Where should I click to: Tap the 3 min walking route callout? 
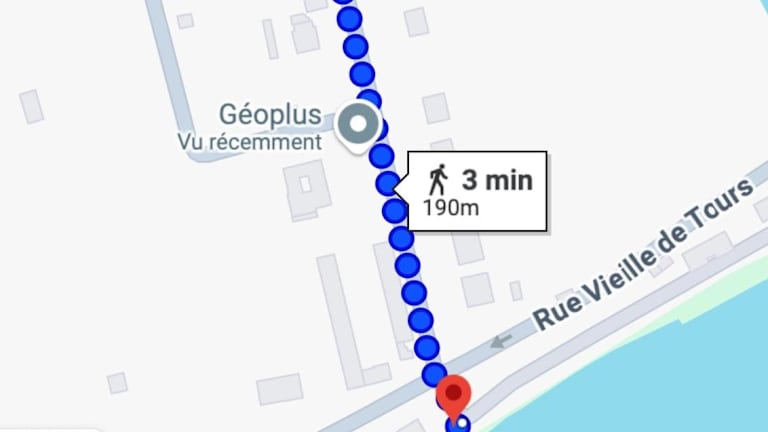(x=478, y=191)
